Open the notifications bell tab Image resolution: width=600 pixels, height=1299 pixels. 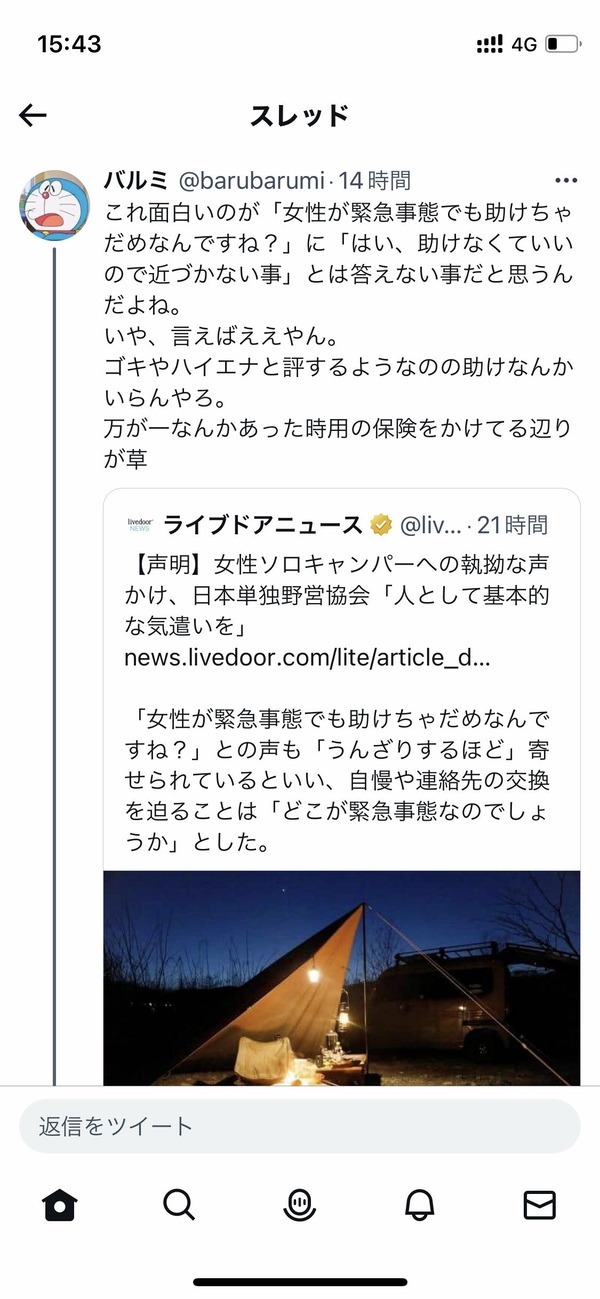click(x=420, y=1206)
